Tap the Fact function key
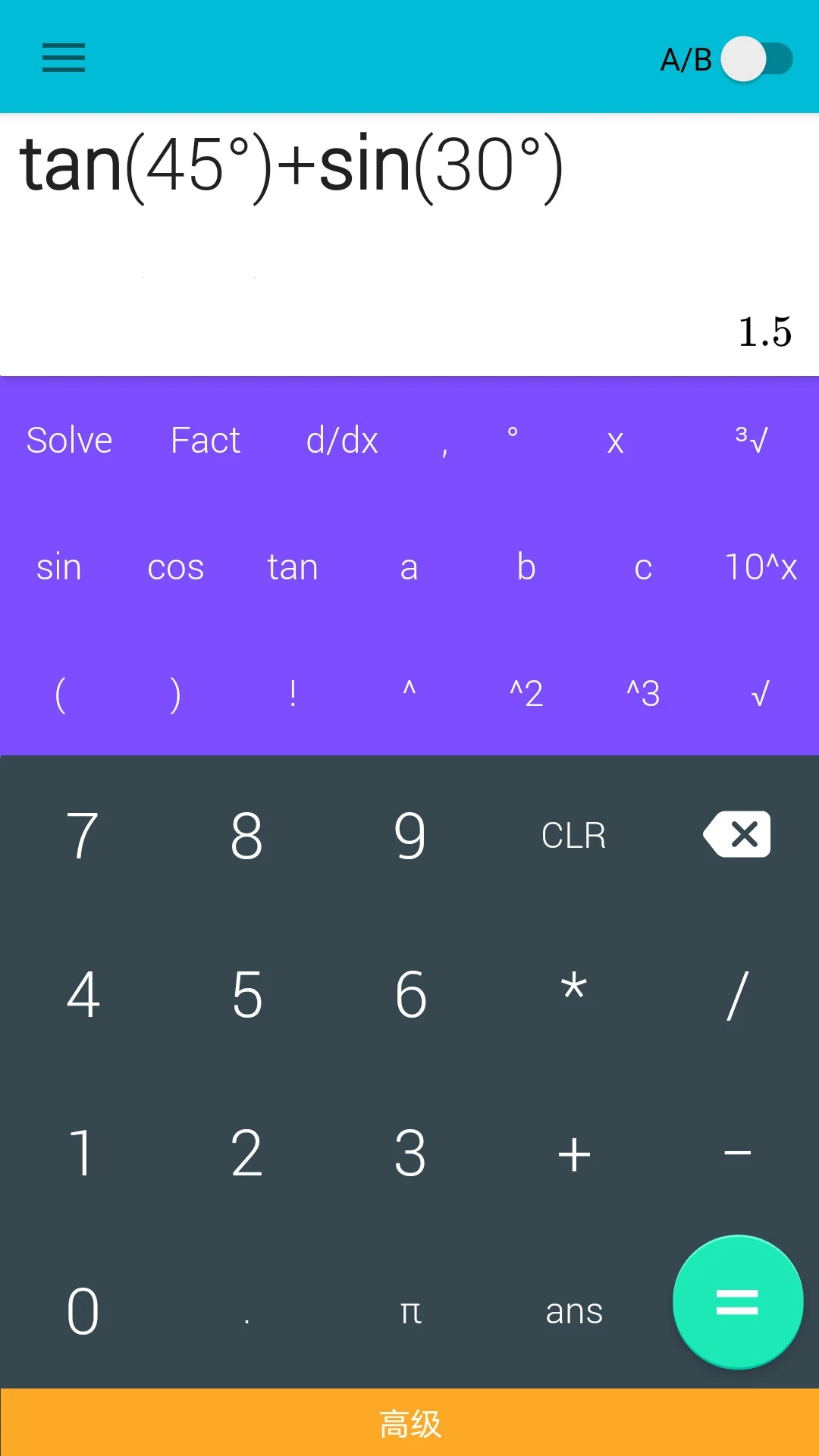819x1456 pixels. pos(206,441)
